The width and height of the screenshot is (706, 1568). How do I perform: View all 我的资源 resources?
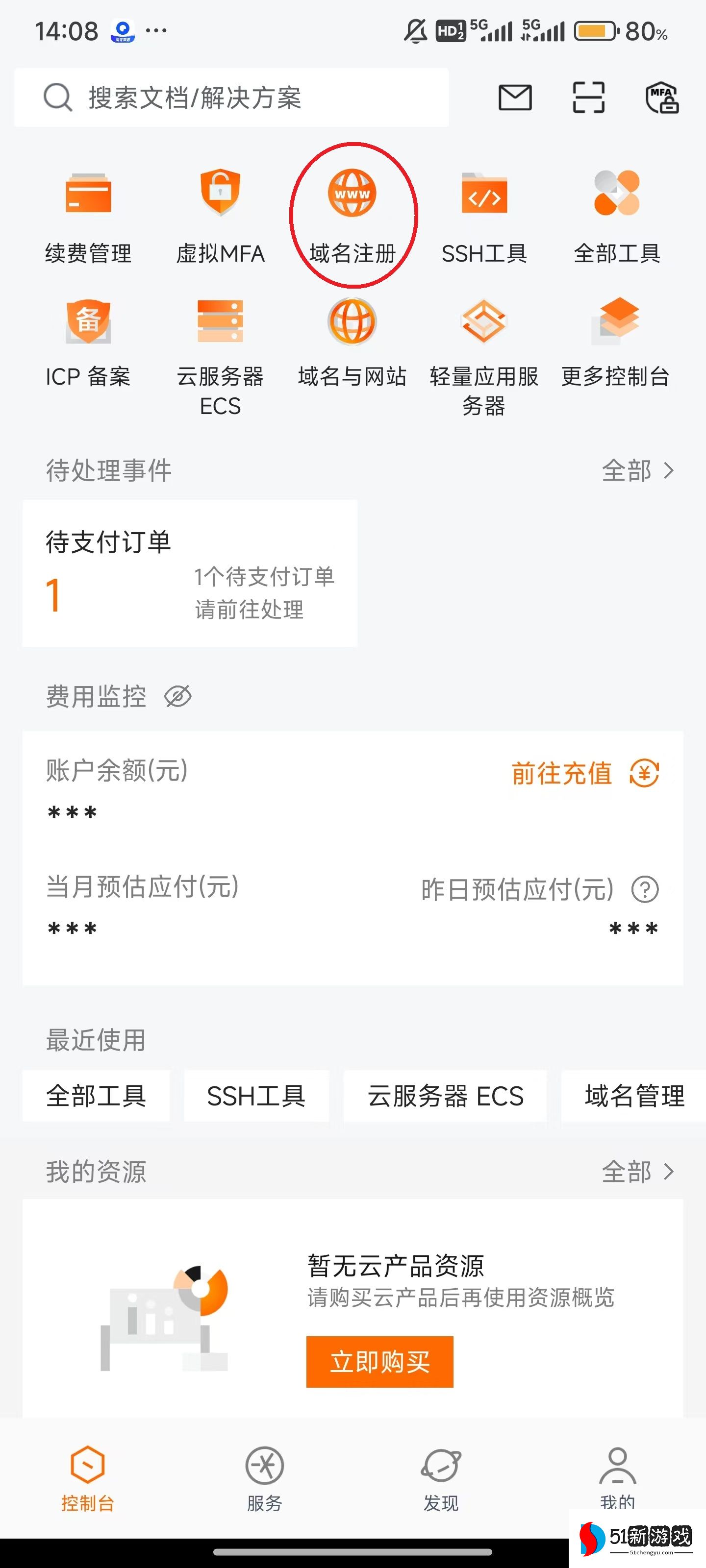click(637, 1171)
